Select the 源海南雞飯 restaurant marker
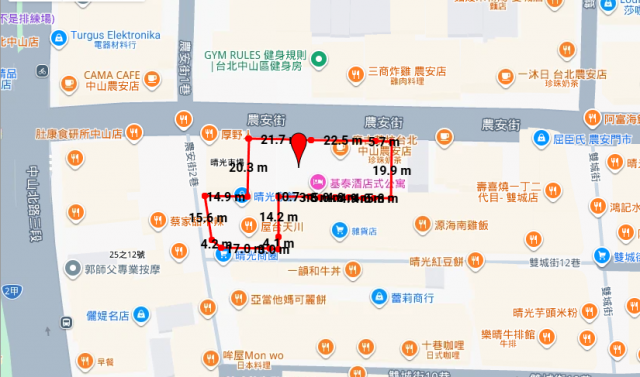 [x=422, y=225]
